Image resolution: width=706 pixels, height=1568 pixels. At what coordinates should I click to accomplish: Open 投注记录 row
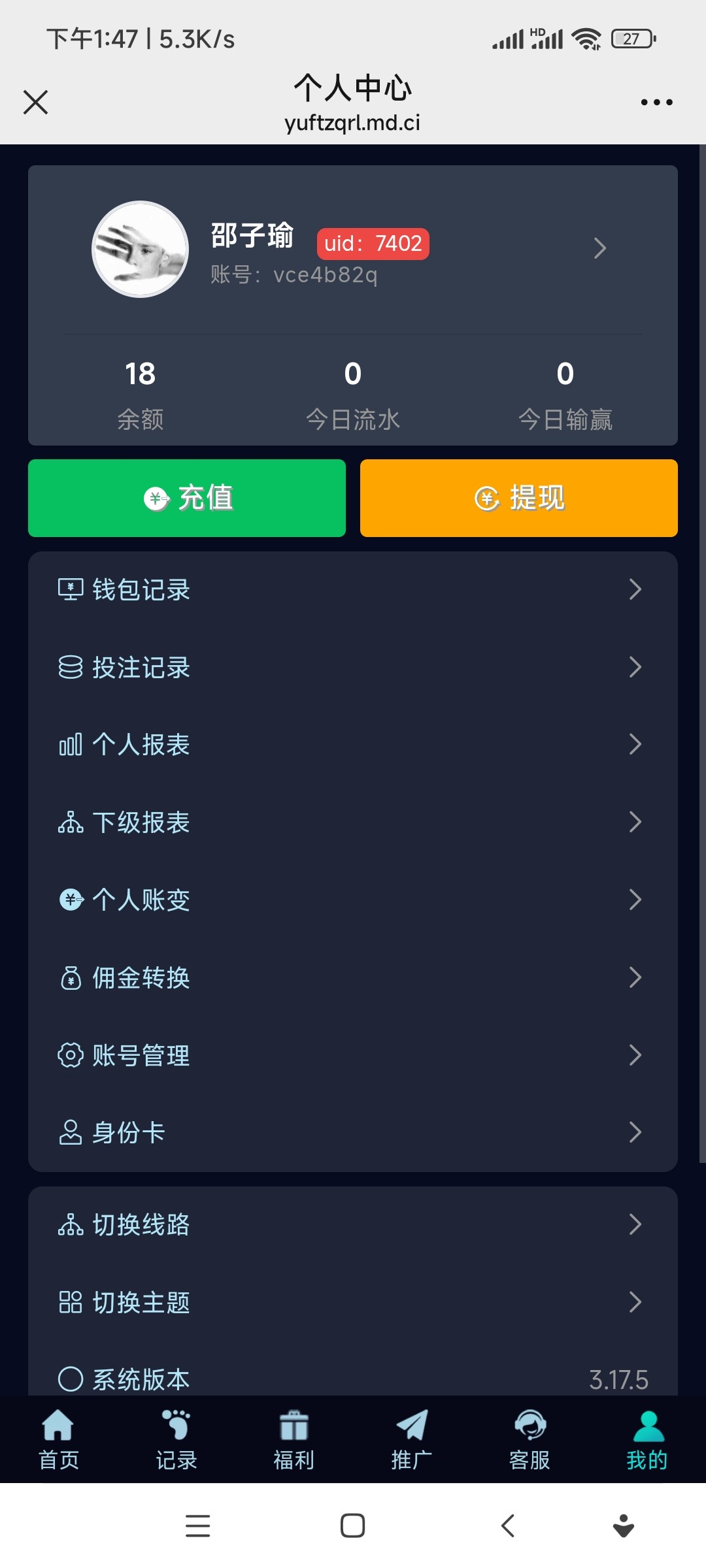[353, 667]
